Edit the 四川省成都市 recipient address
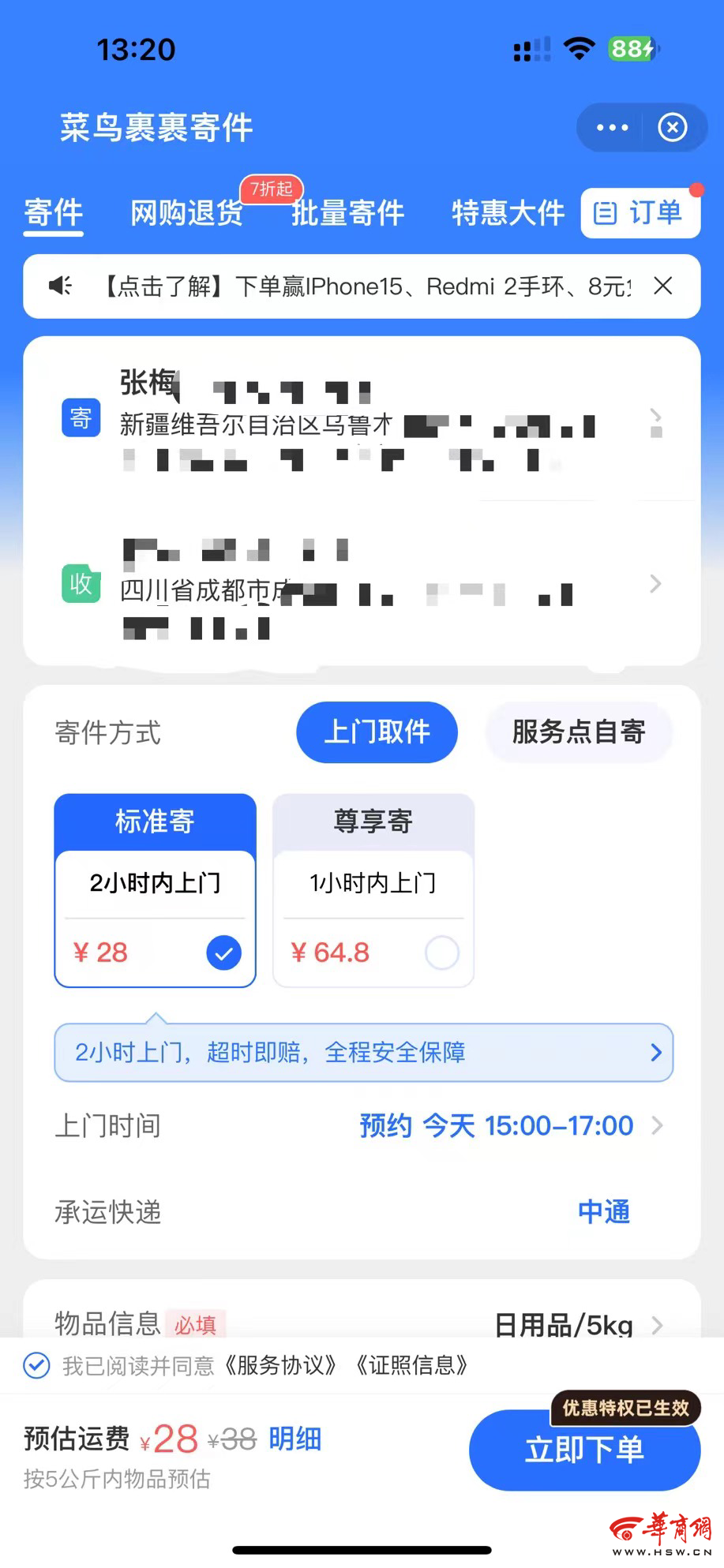Viewport: 724px width, 1568px height. coord(362,586)
